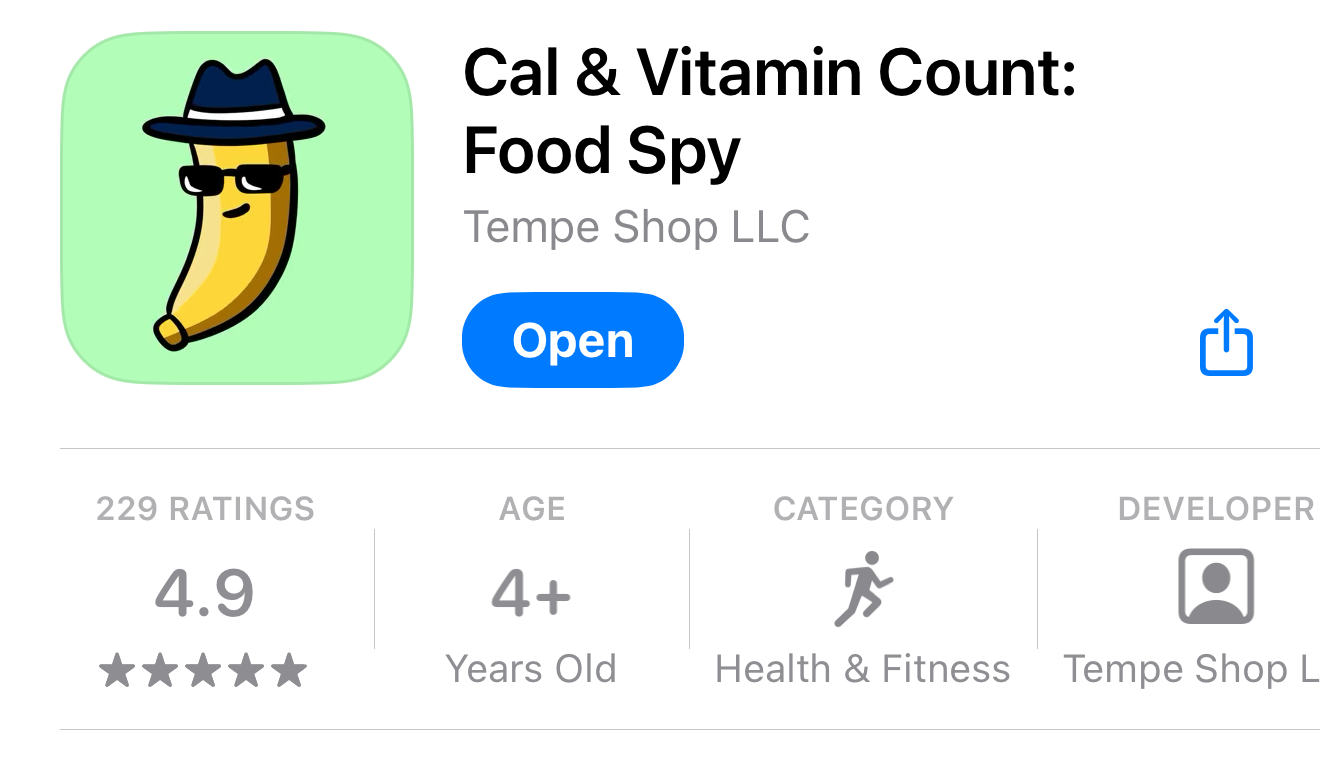The image size is (1320, 759).
Task: Open the Health & Fitness category
Action: 862,592
